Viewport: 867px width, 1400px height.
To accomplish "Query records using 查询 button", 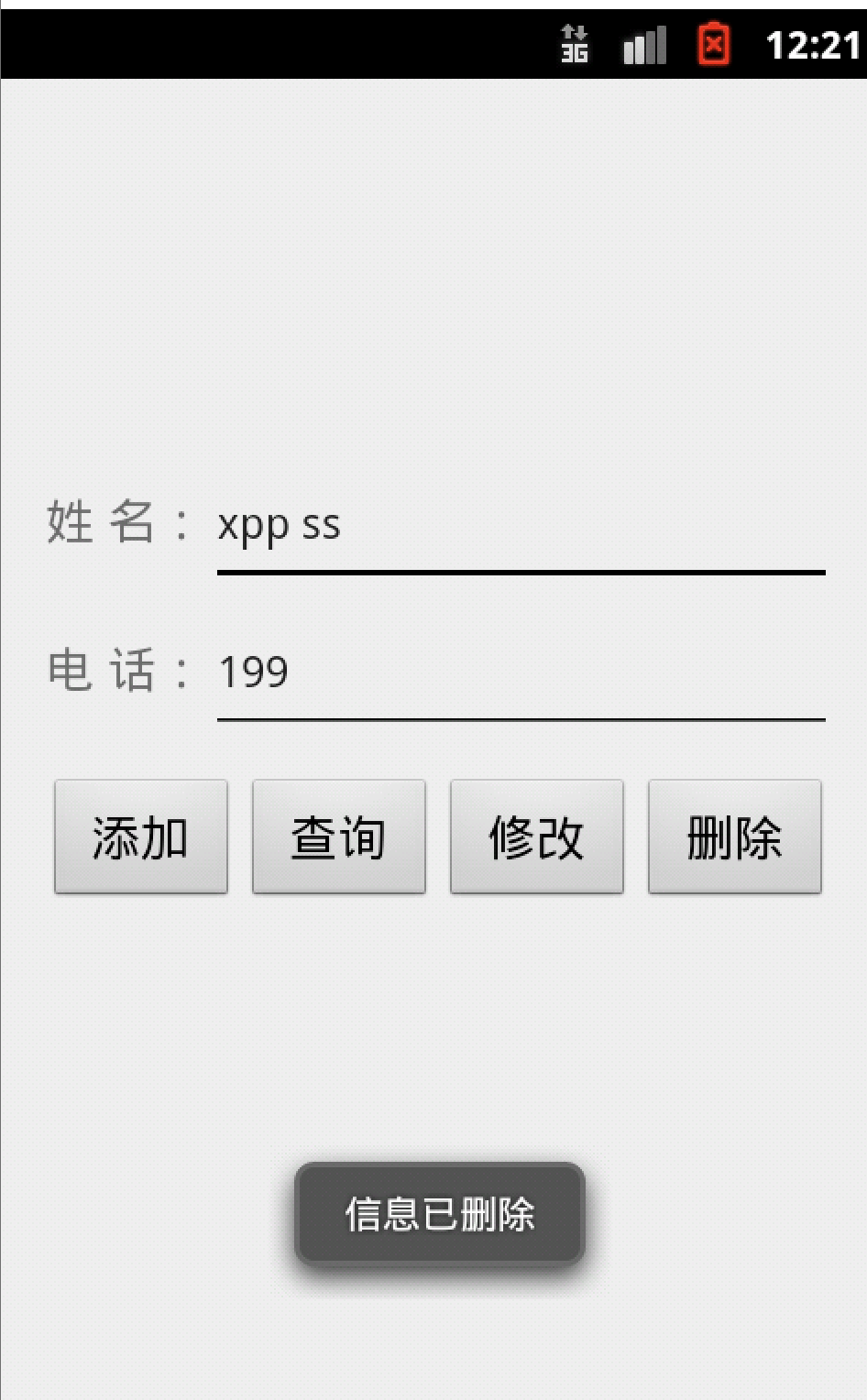I will click(x=339, y=837).
